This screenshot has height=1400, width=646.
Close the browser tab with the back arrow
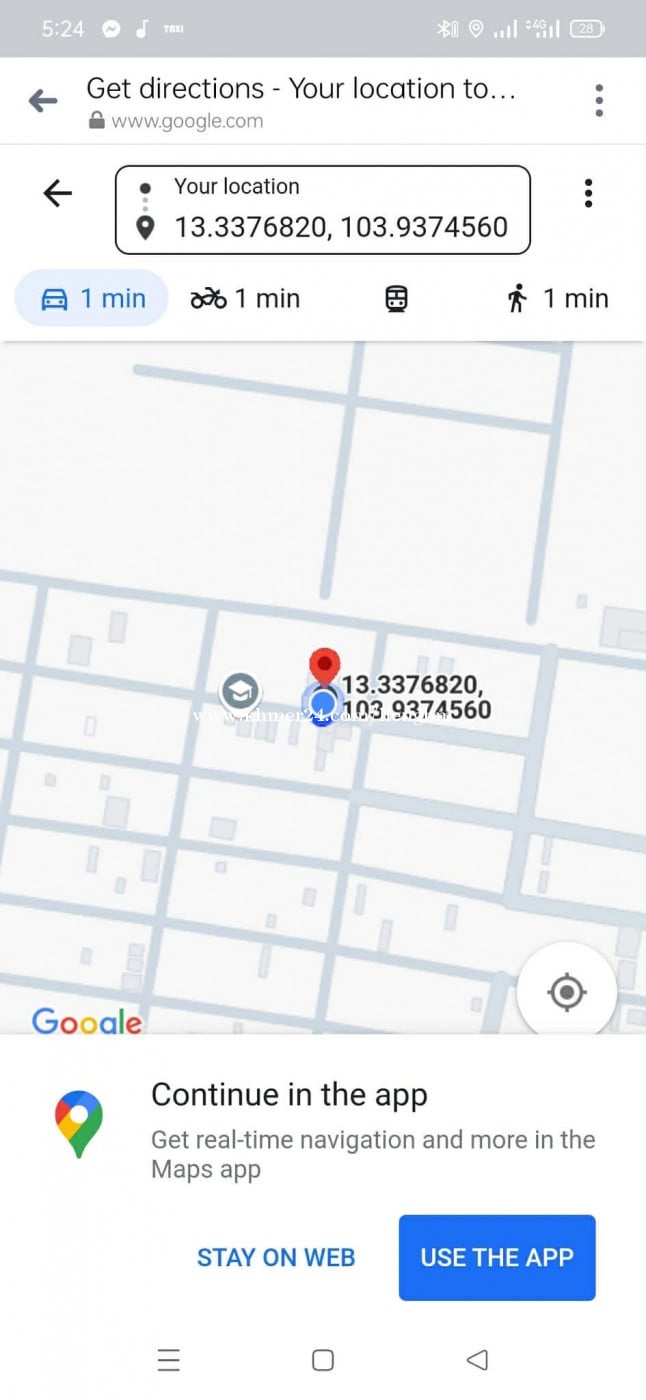coord(43,100)
